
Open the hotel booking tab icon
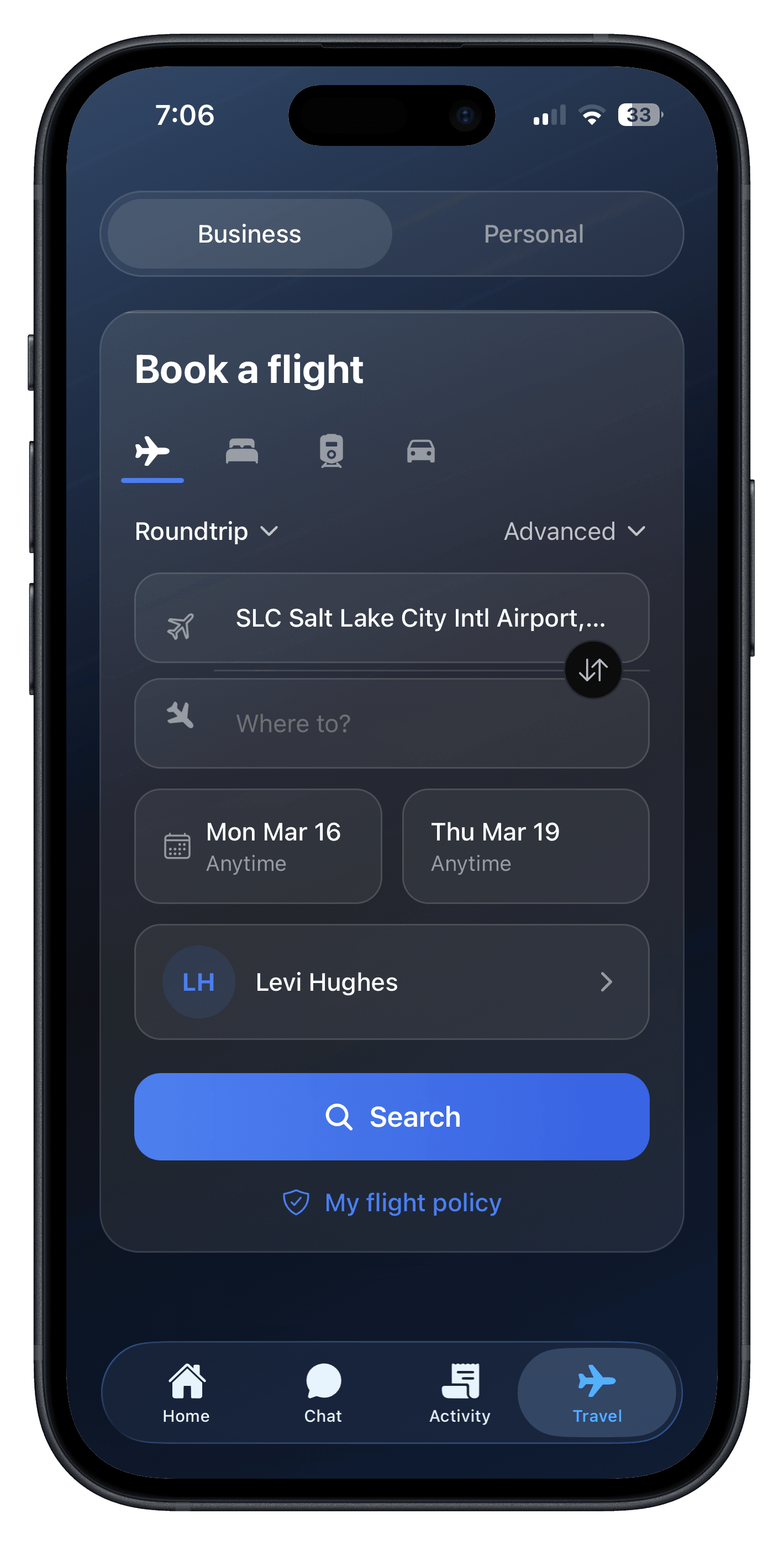243,451
